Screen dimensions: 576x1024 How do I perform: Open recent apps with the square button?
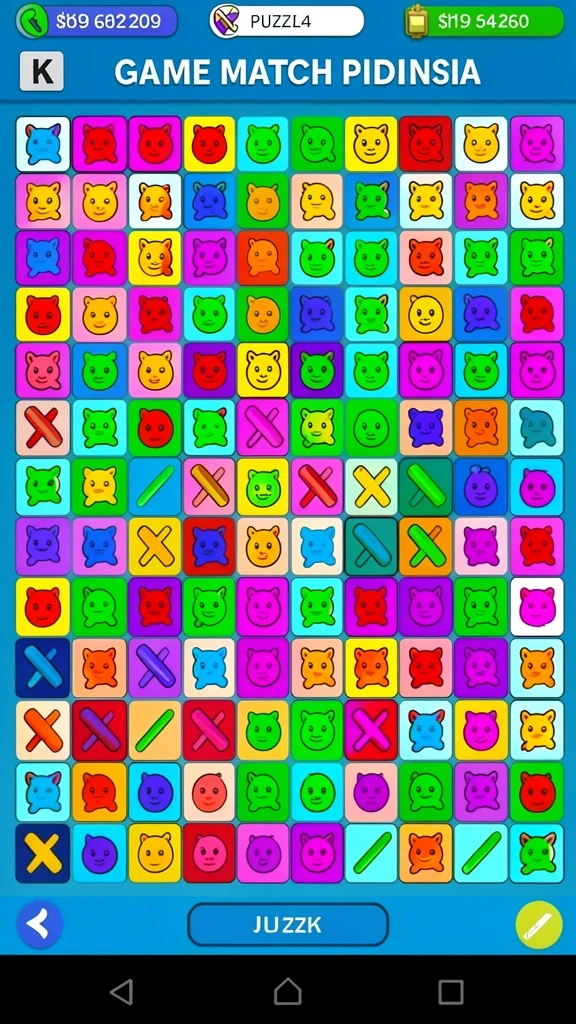coord(451,991)
